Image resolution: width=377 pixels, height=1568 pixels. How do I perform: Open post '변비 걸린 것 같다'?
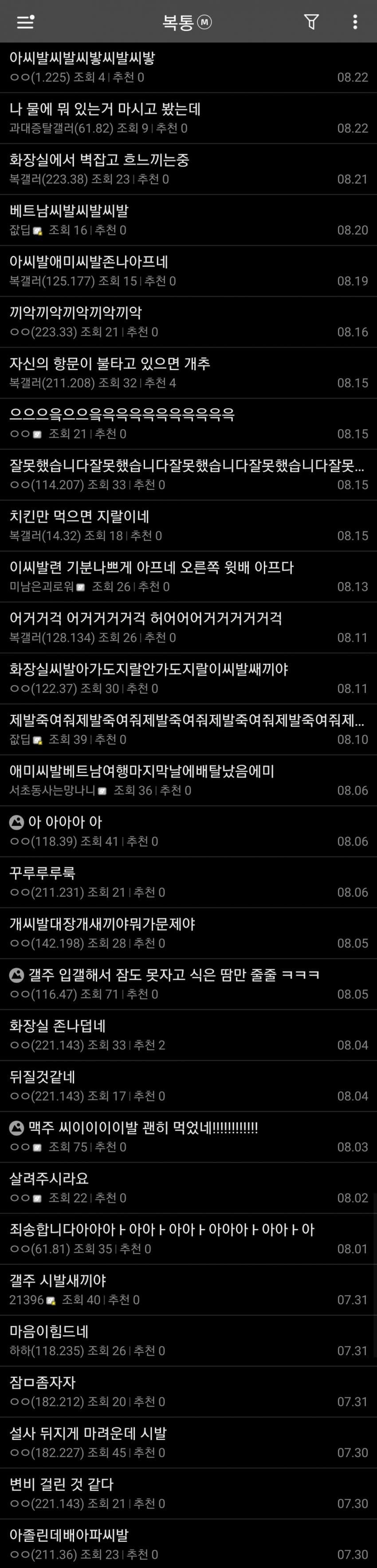pyautogui.click(x=62, y=1484)
